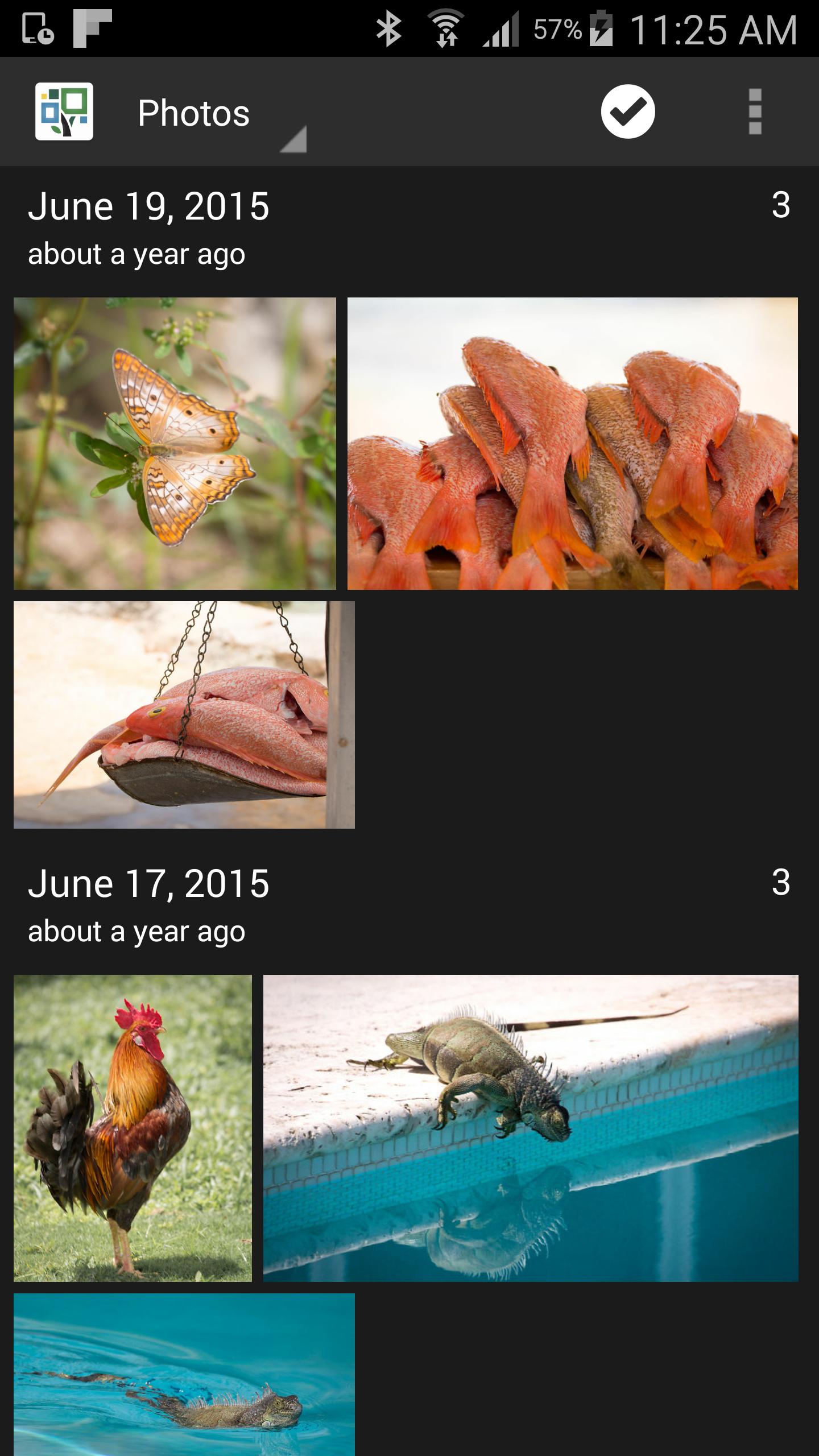Open the swimming iguana photo
The image size is (819, 1456).
pyautogui.click(x=184, y=1374)
